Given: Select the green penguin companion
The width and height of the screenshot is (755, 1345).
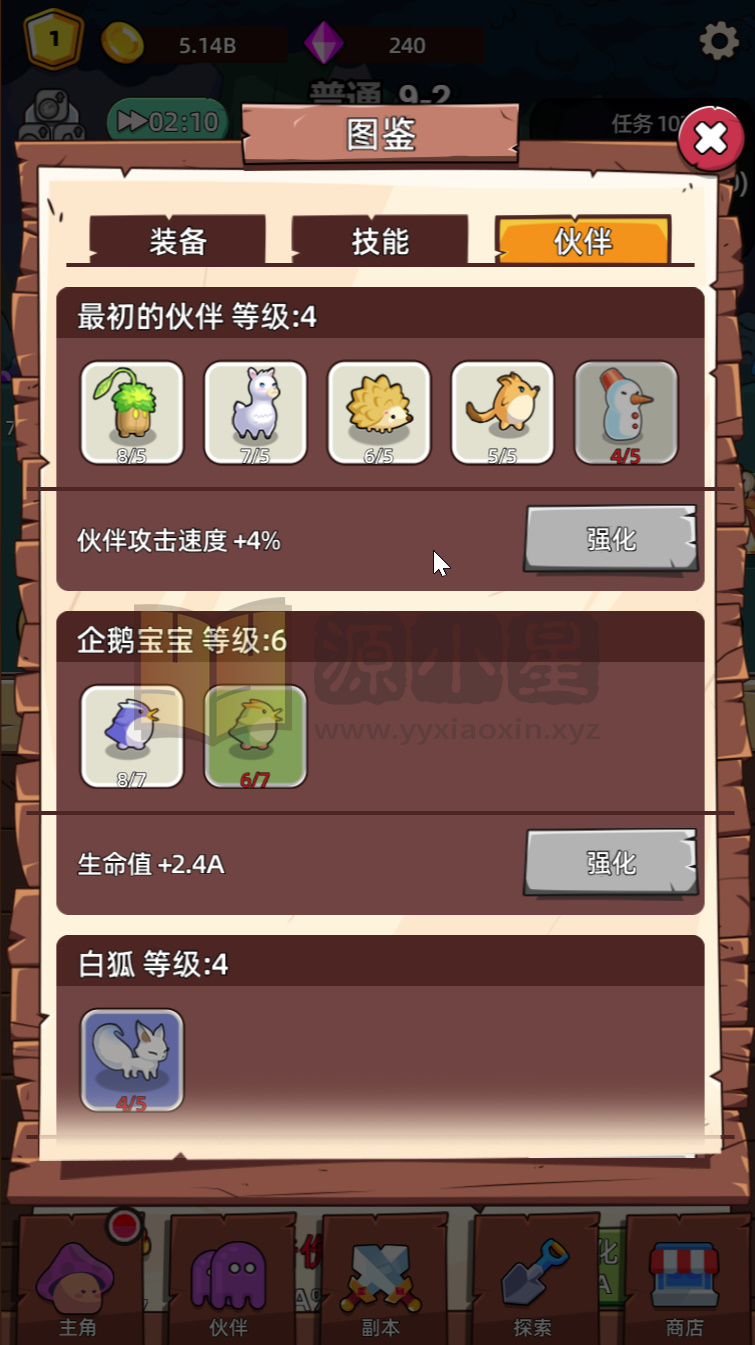Looking at the screenshot, I should click(x=256, y=735).
